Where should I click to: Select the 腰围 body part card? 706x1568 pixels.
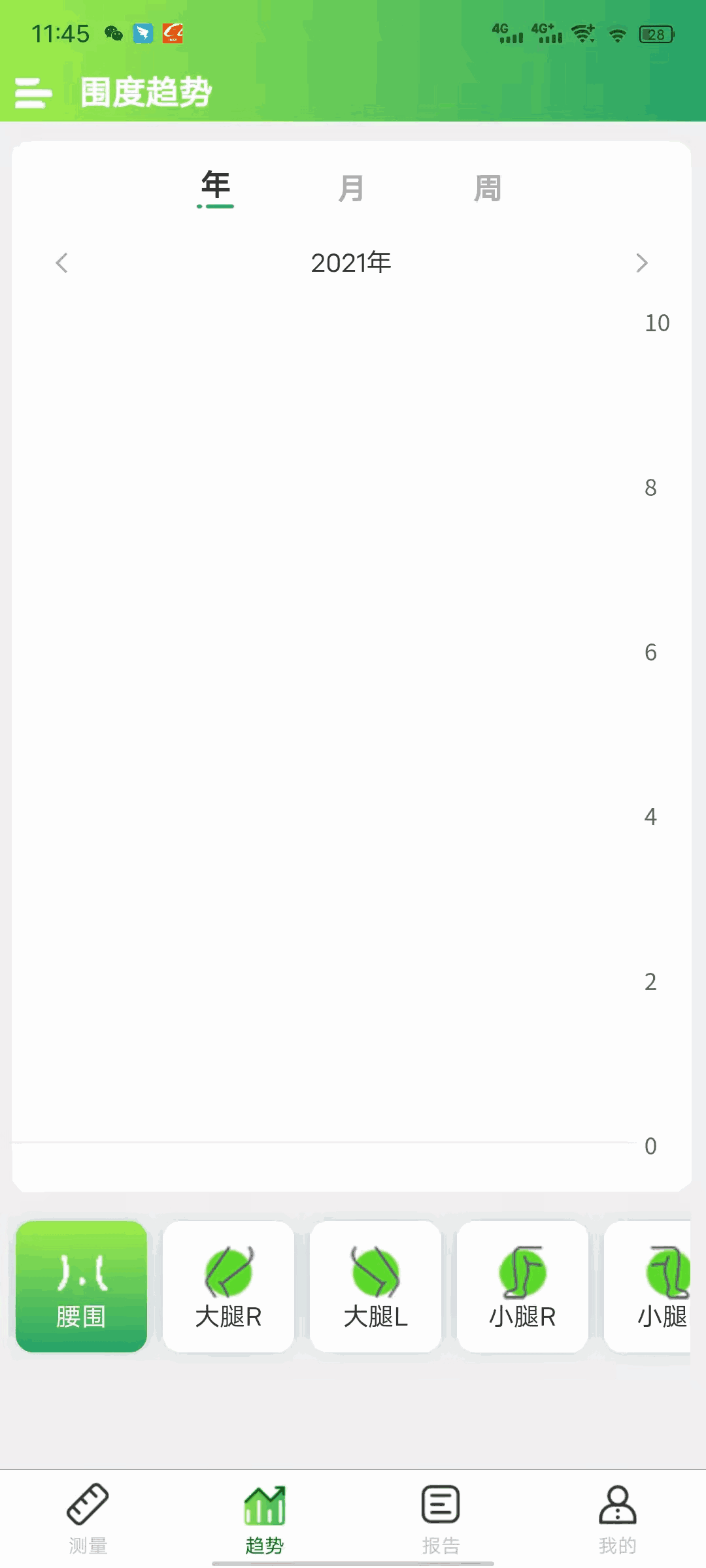(81, 1286)
